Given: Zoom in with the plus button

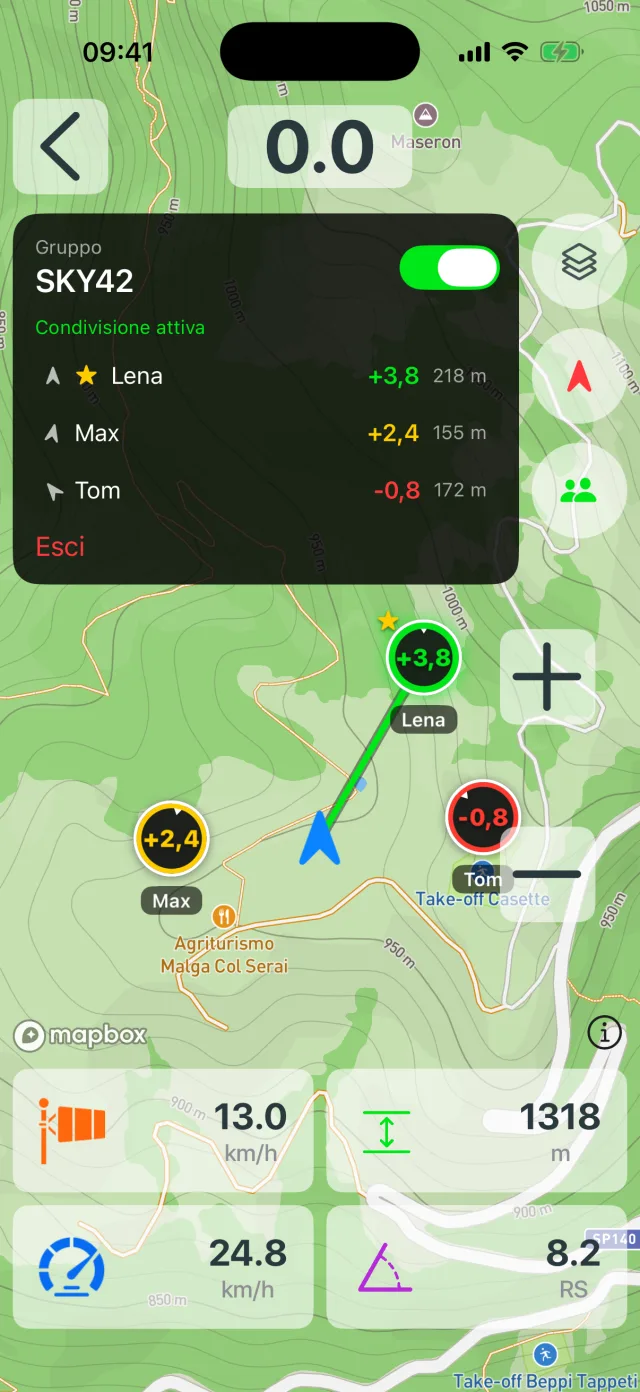Looking at the screenshot, I should (x=546, y=677).
